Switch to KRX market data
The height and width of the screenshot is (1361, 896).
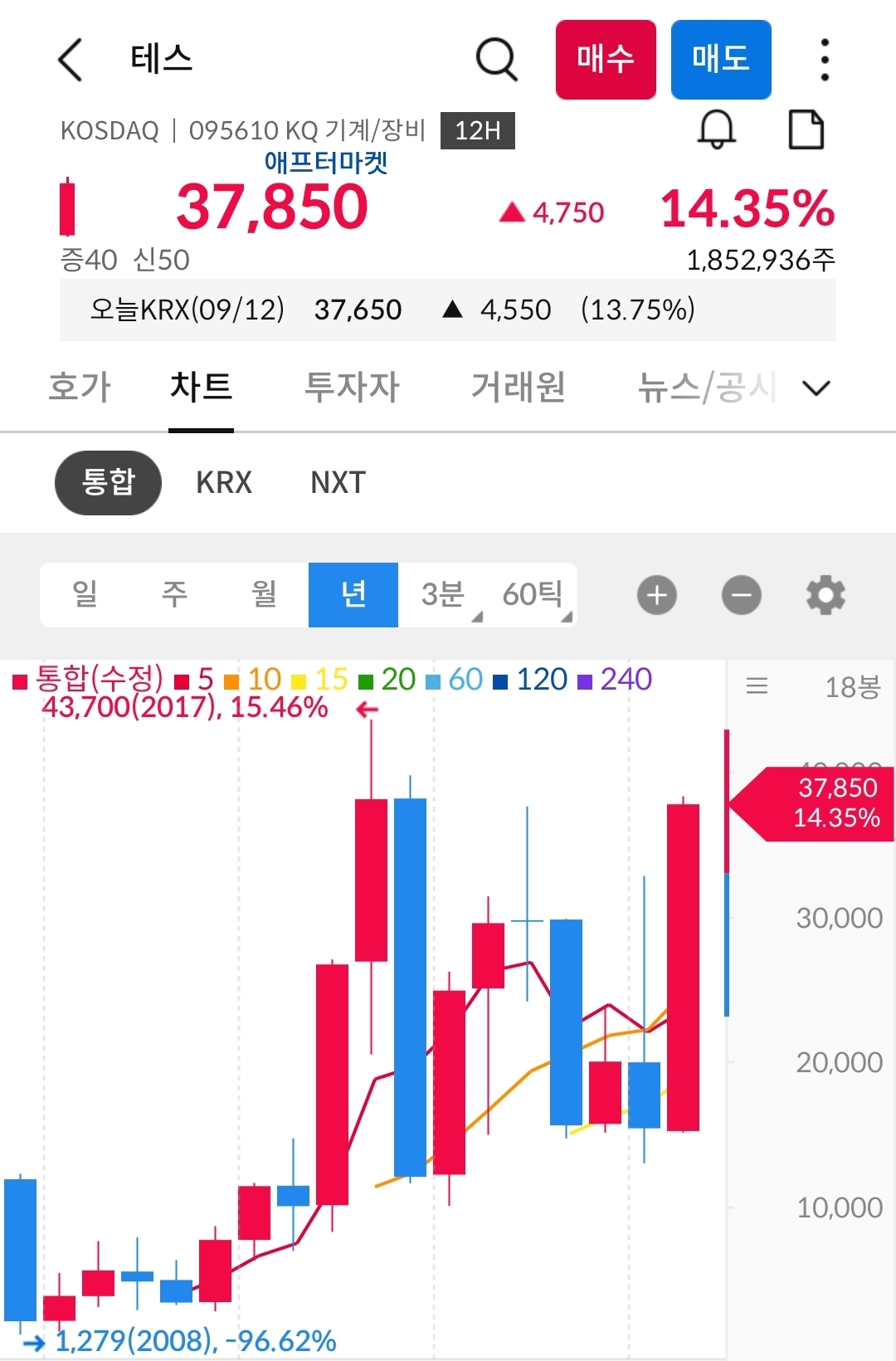(223, 482)
